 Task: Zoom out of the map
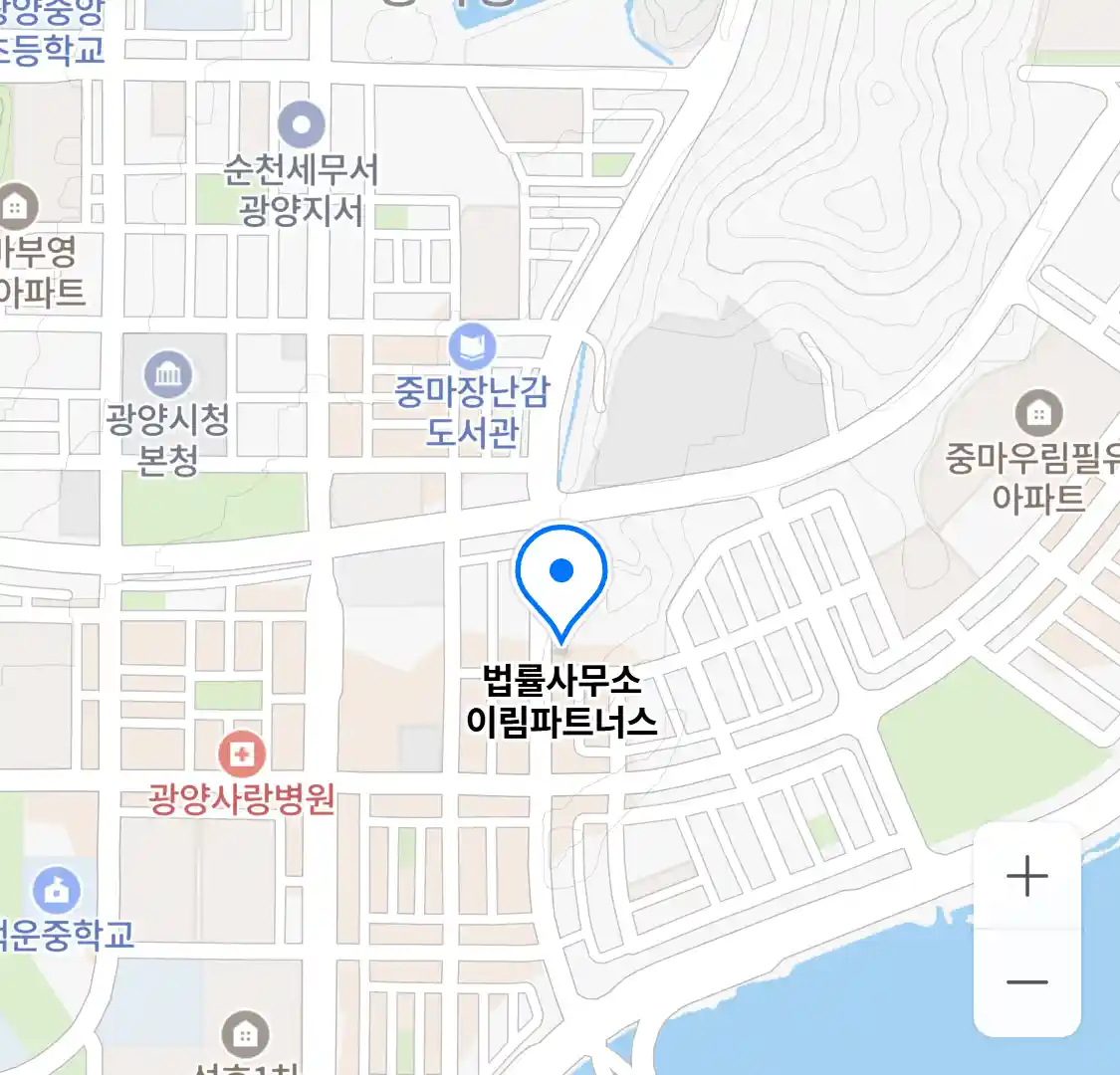(1026, 982)
